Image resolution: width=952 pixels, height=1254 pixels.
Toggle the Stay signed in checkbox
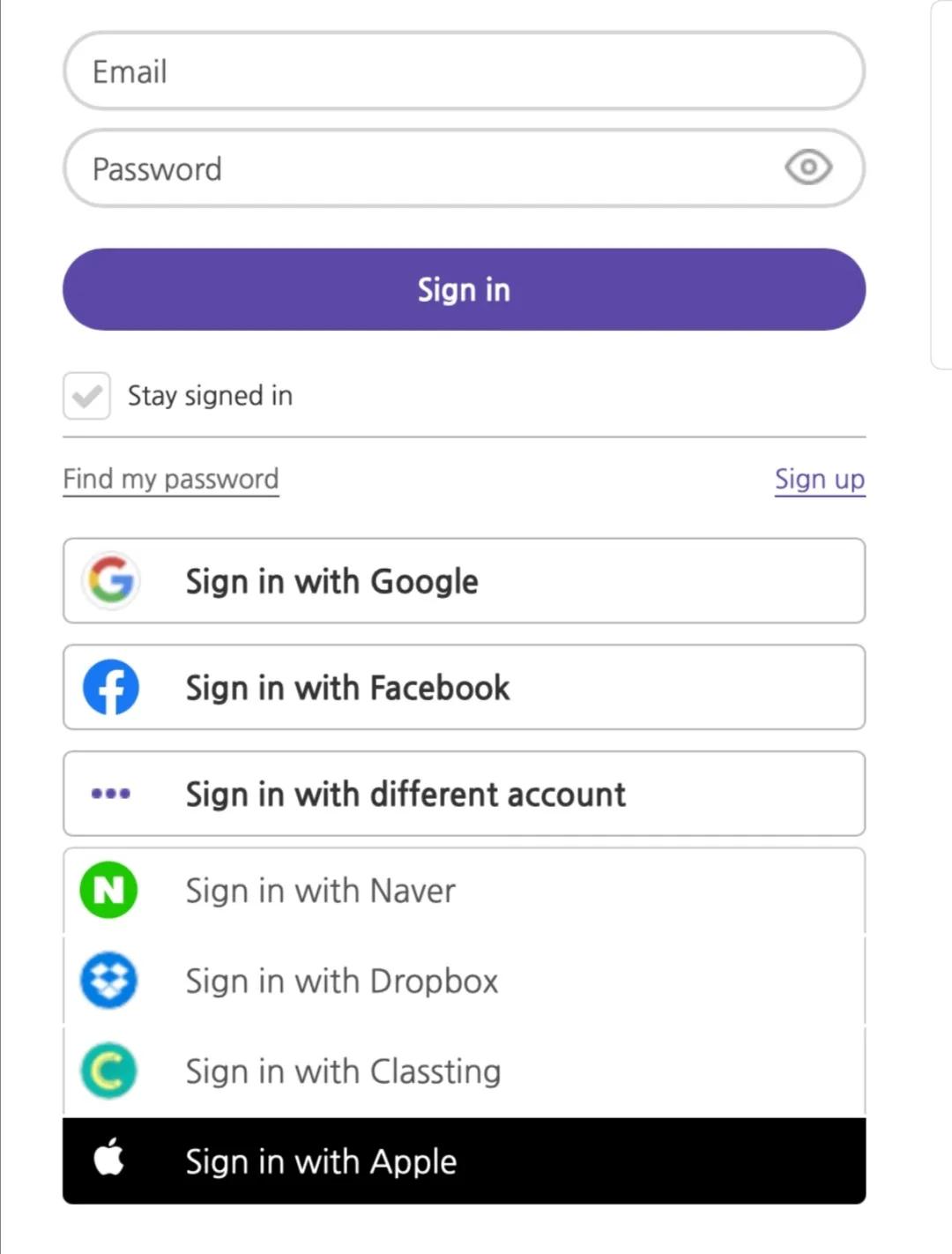86,396
